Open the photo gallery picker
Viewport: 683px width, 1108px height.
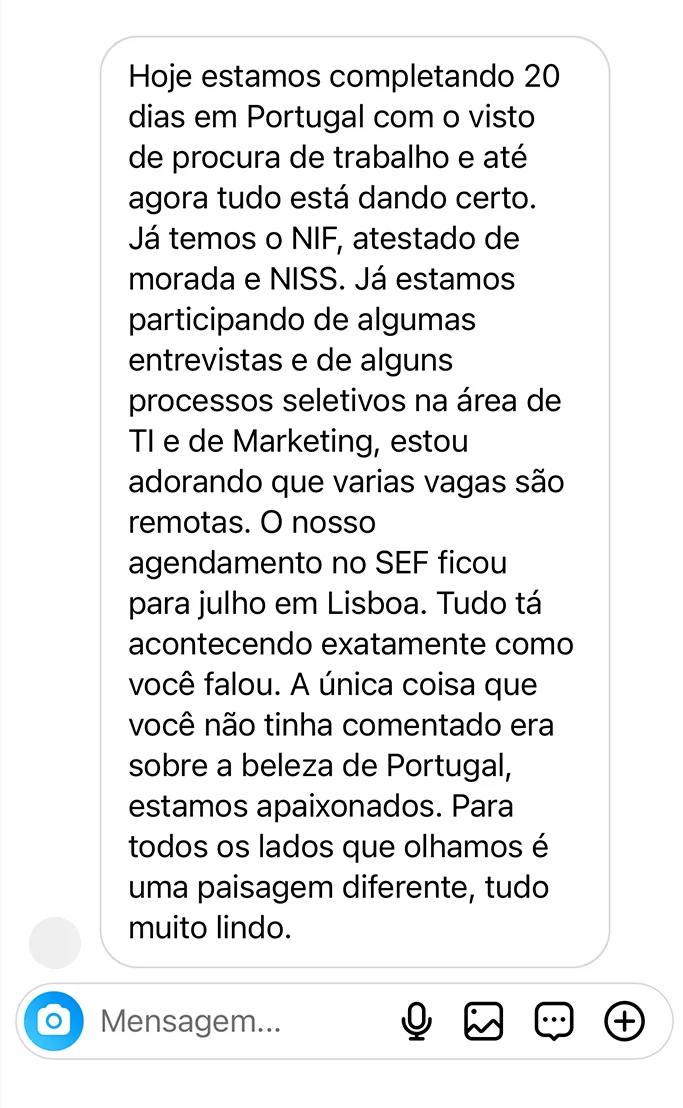click(x=483, y=1021)
